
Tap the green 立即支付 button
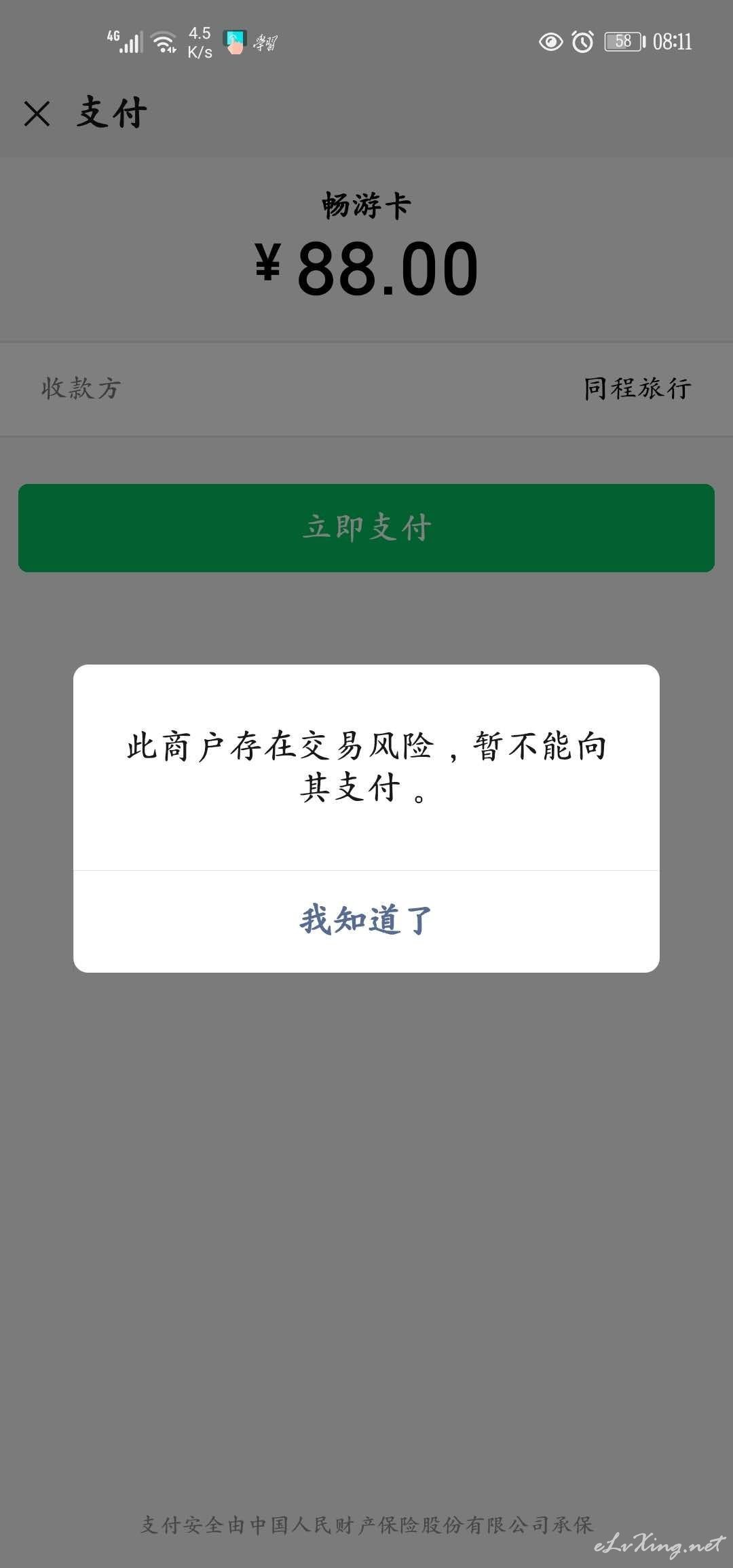[x=366, y=528]
